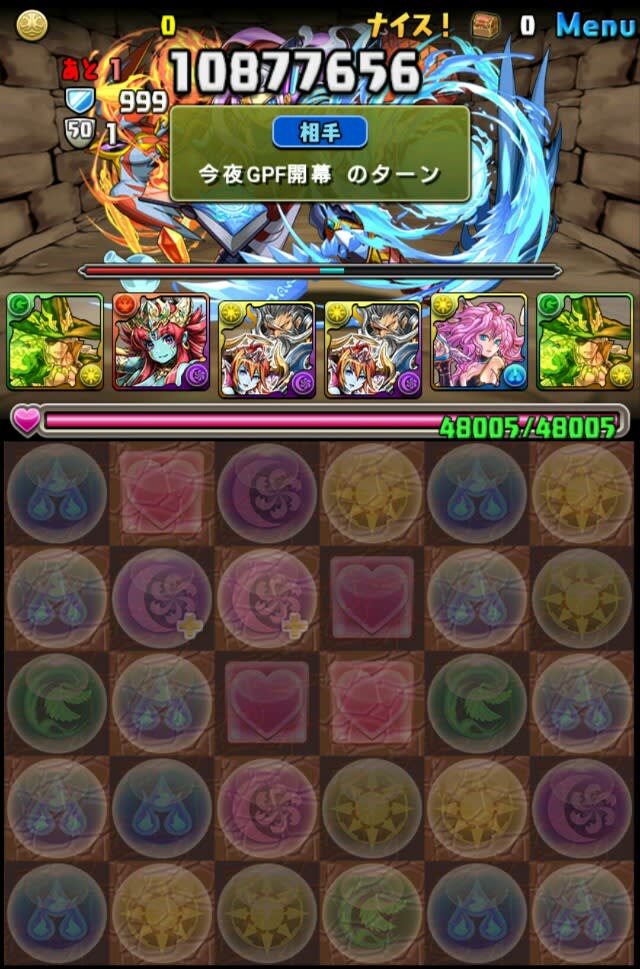
Task: Tap the helper friend green dragon card
Action: pyautogui.click(x=585, y=344)
